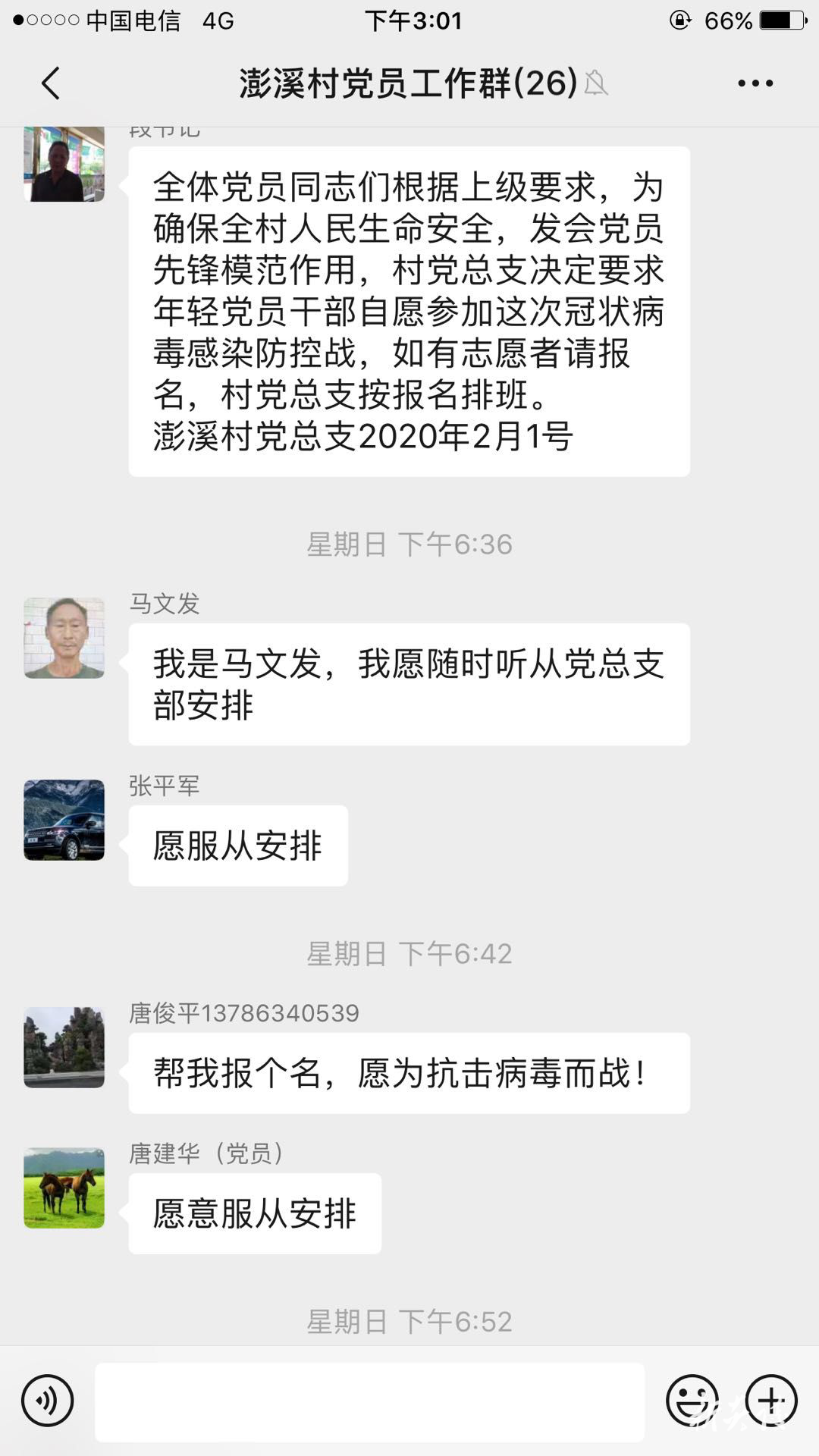Open the emoji picker
The height and width of the screenshot is (1456, 819).
[x=692, y=1401]
